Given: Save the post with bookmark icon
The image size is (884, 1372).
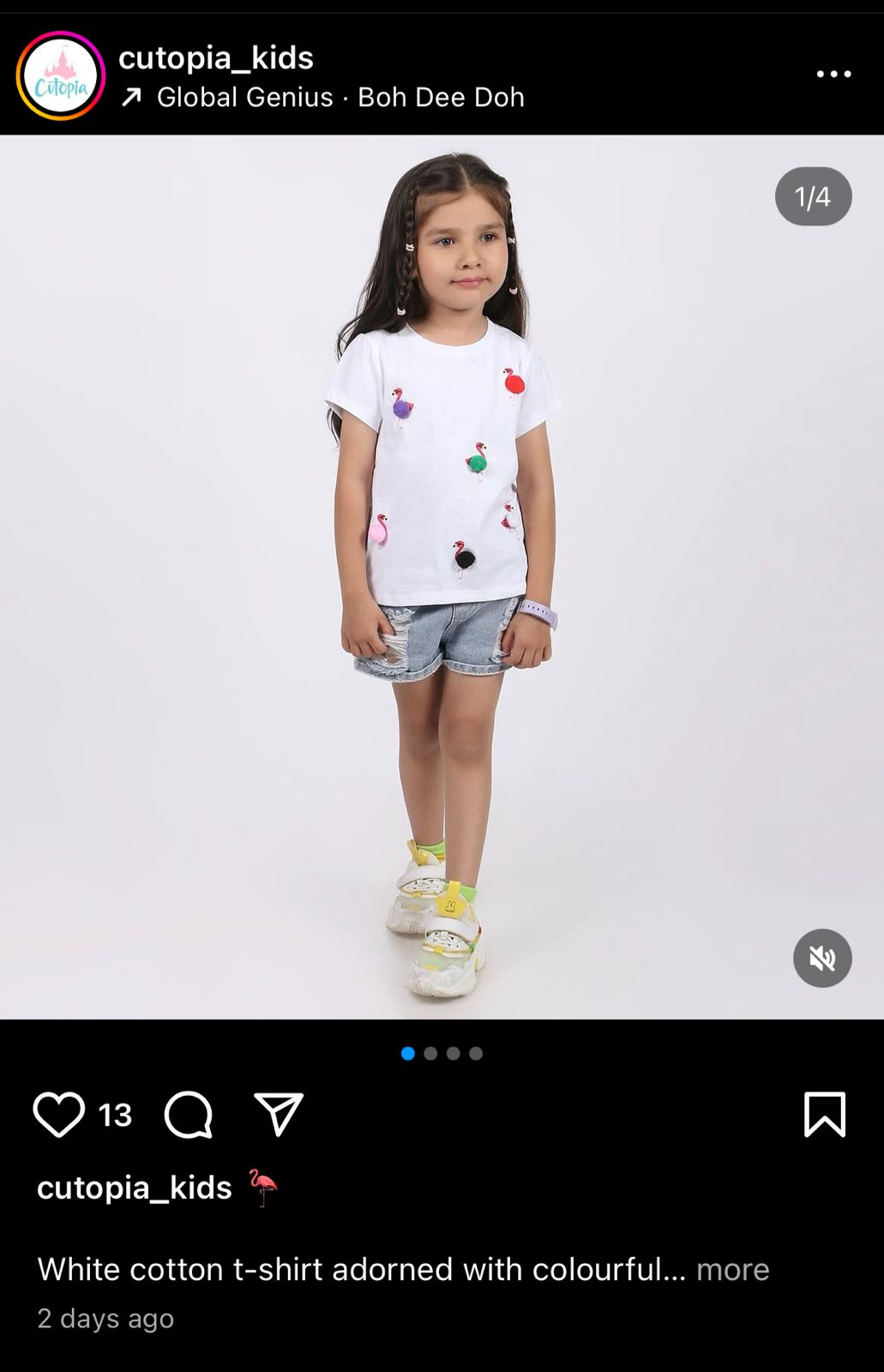Looking at the screenshot, I should 824,1114.
